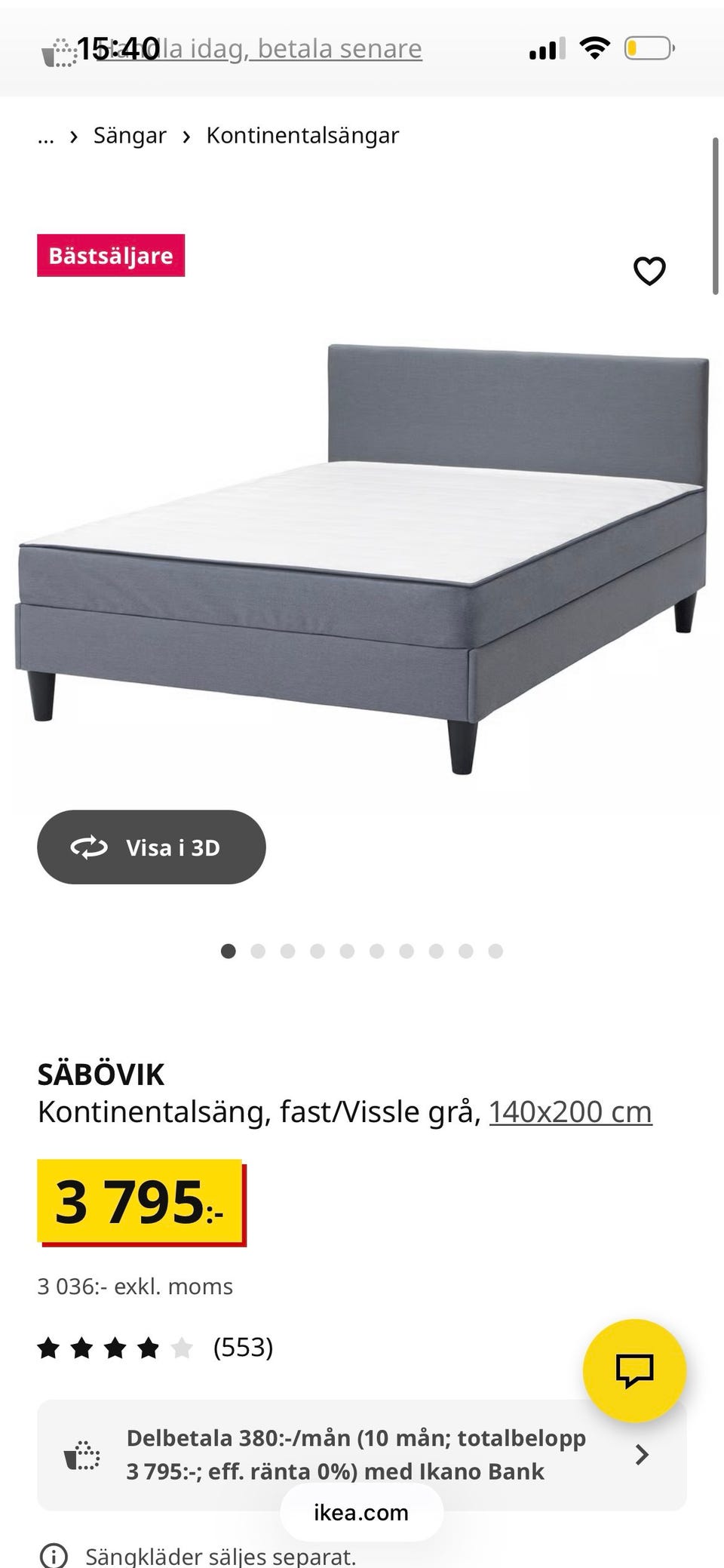Tap the Visa i 3D button
The height and width of the screenshot is (1568, 724).
click(152, 847)
